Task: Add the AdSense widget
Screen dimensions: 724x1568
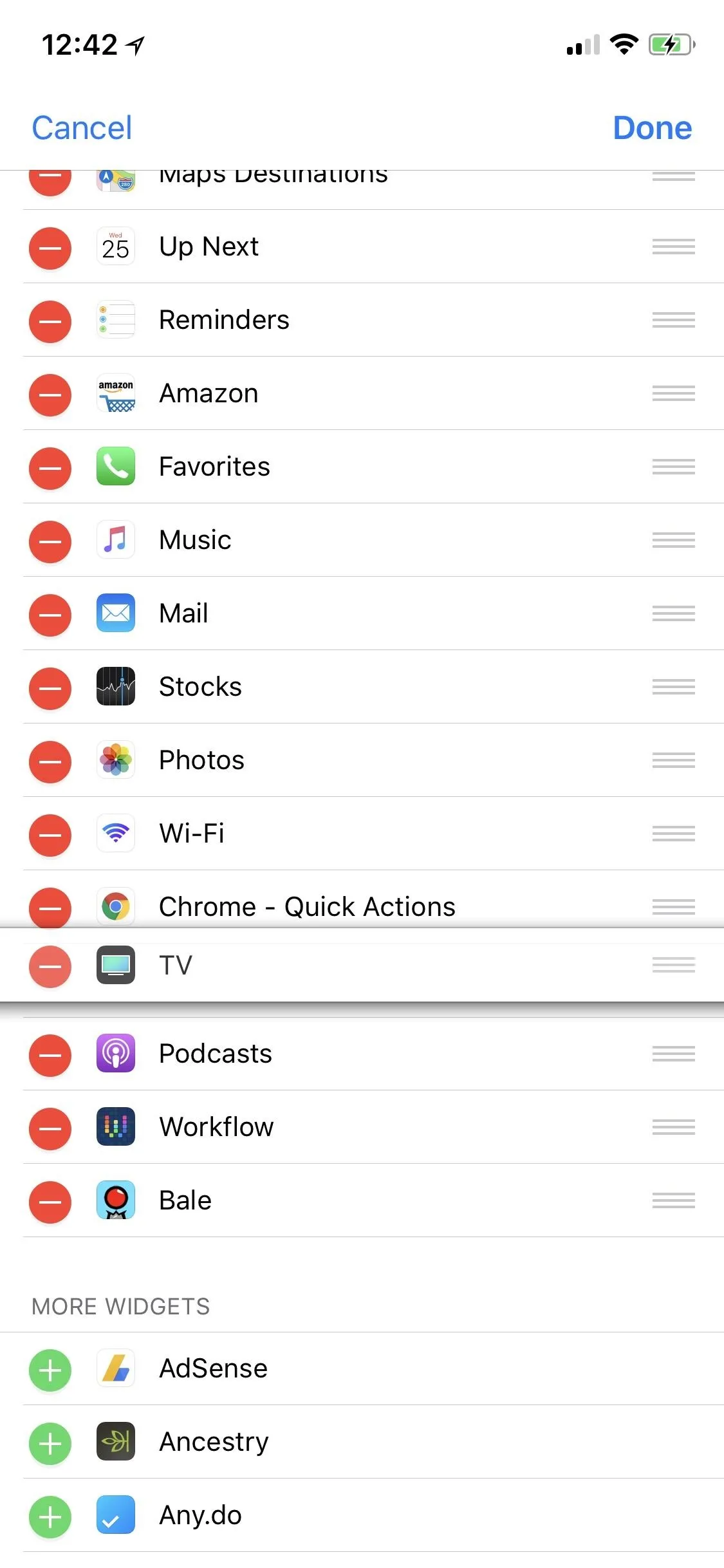Action: (50, 1370)
